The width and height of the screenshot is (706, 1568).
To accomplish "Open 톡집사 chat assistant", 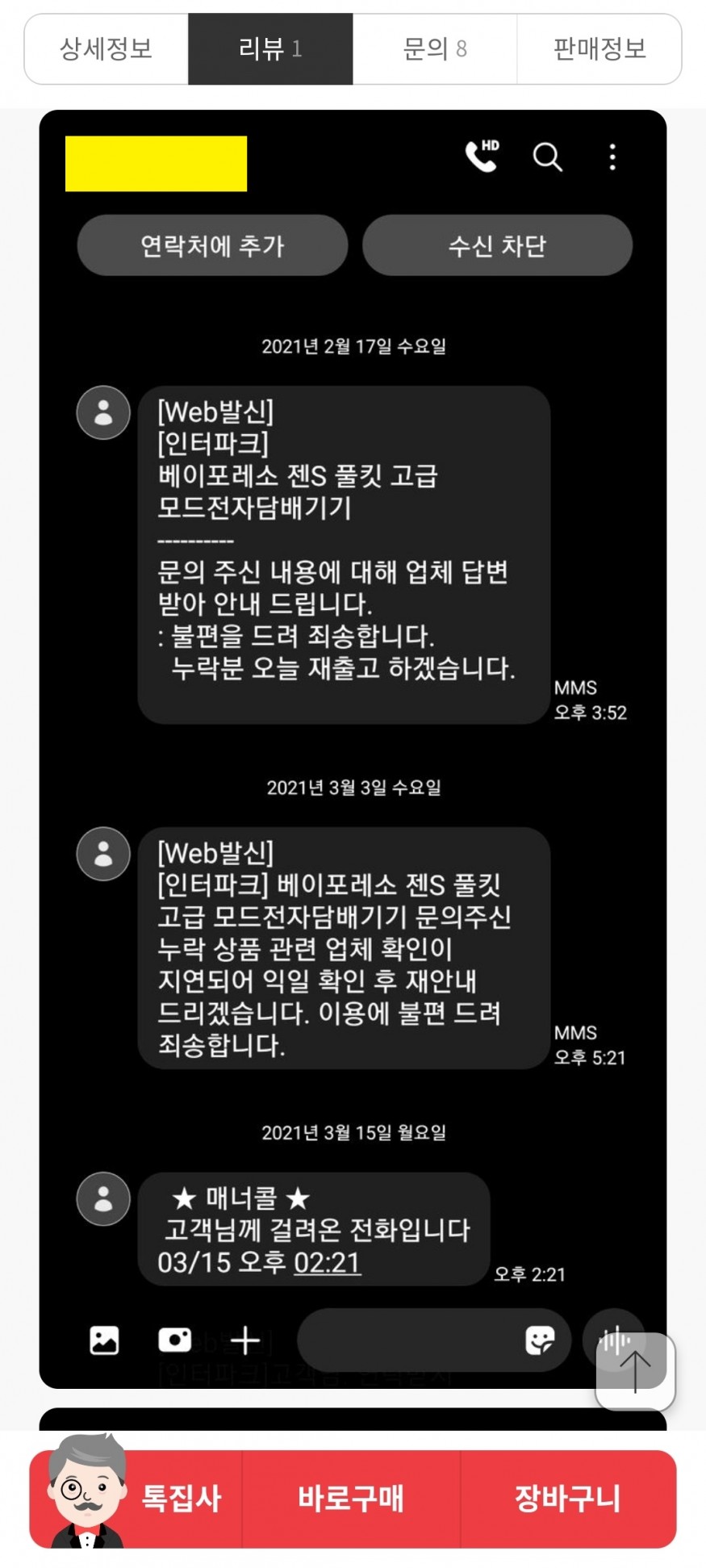I will point(137,1499).
